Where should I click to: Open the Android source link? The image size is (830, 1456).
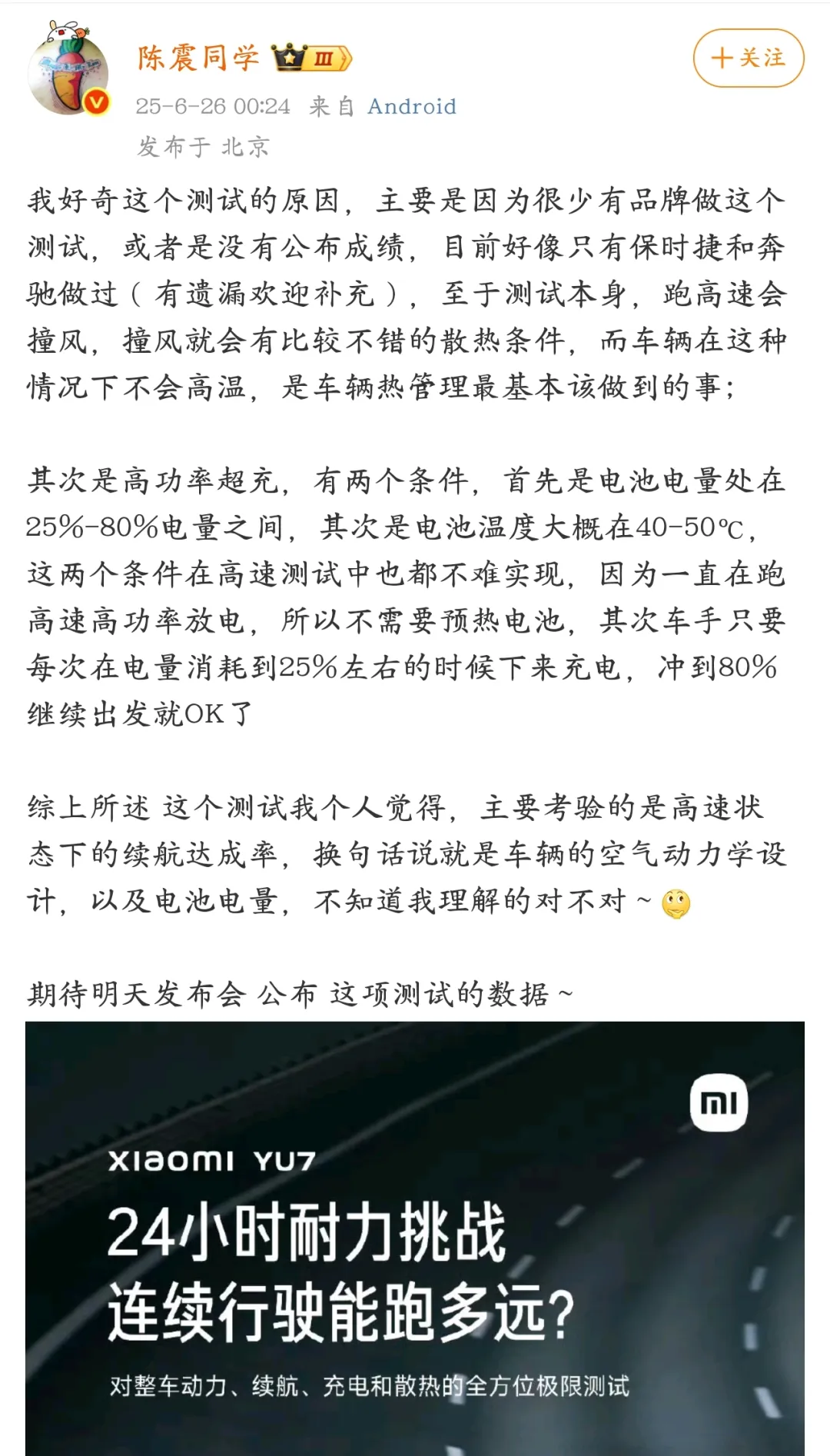(412, 106)
